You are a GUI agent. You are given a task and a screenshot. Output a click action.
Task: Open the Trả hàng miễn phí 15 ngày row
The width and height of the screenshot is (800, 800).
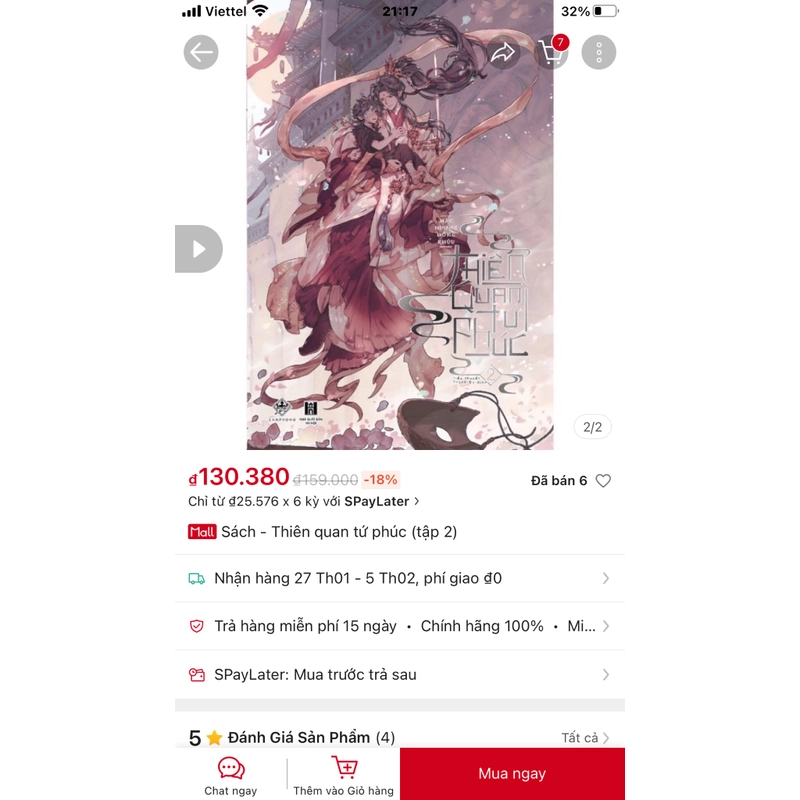400,626
